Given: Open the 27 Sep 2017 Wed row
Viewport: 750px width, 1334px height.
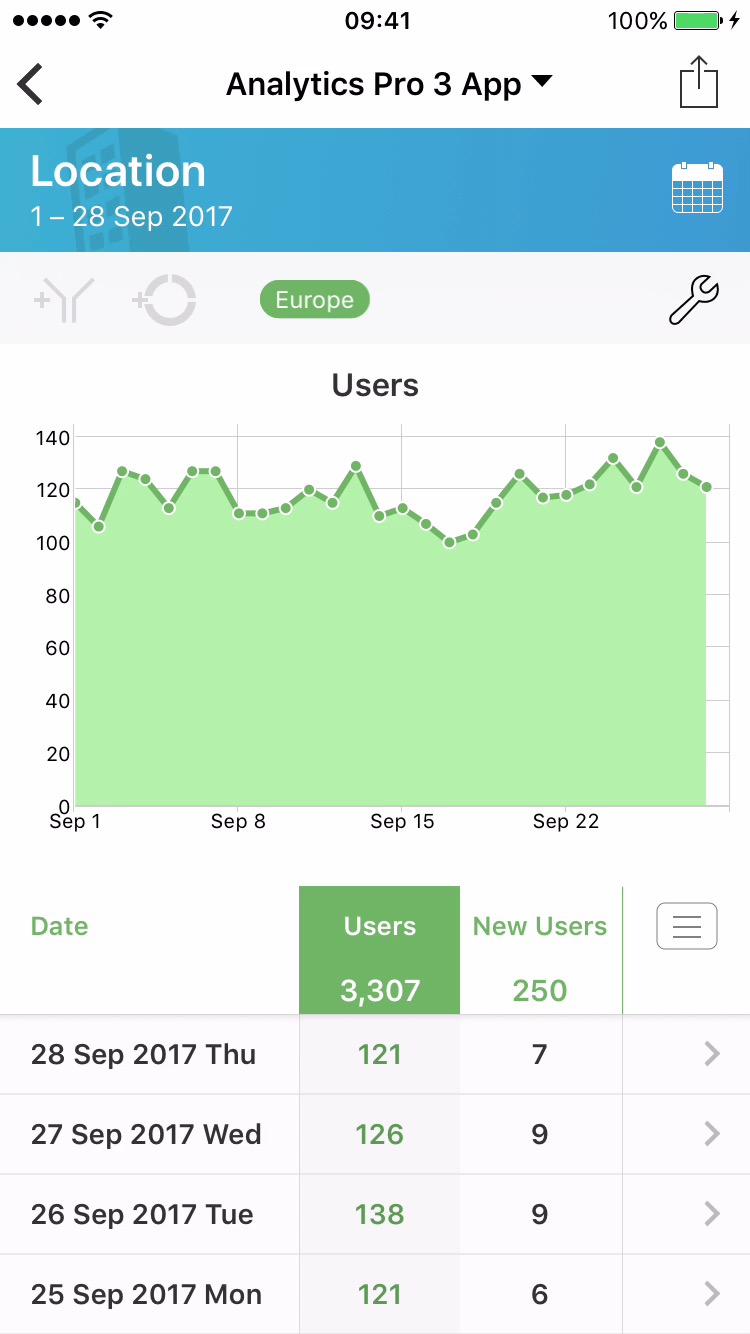Looking at the screenshot, I should tap(374, 1134).
